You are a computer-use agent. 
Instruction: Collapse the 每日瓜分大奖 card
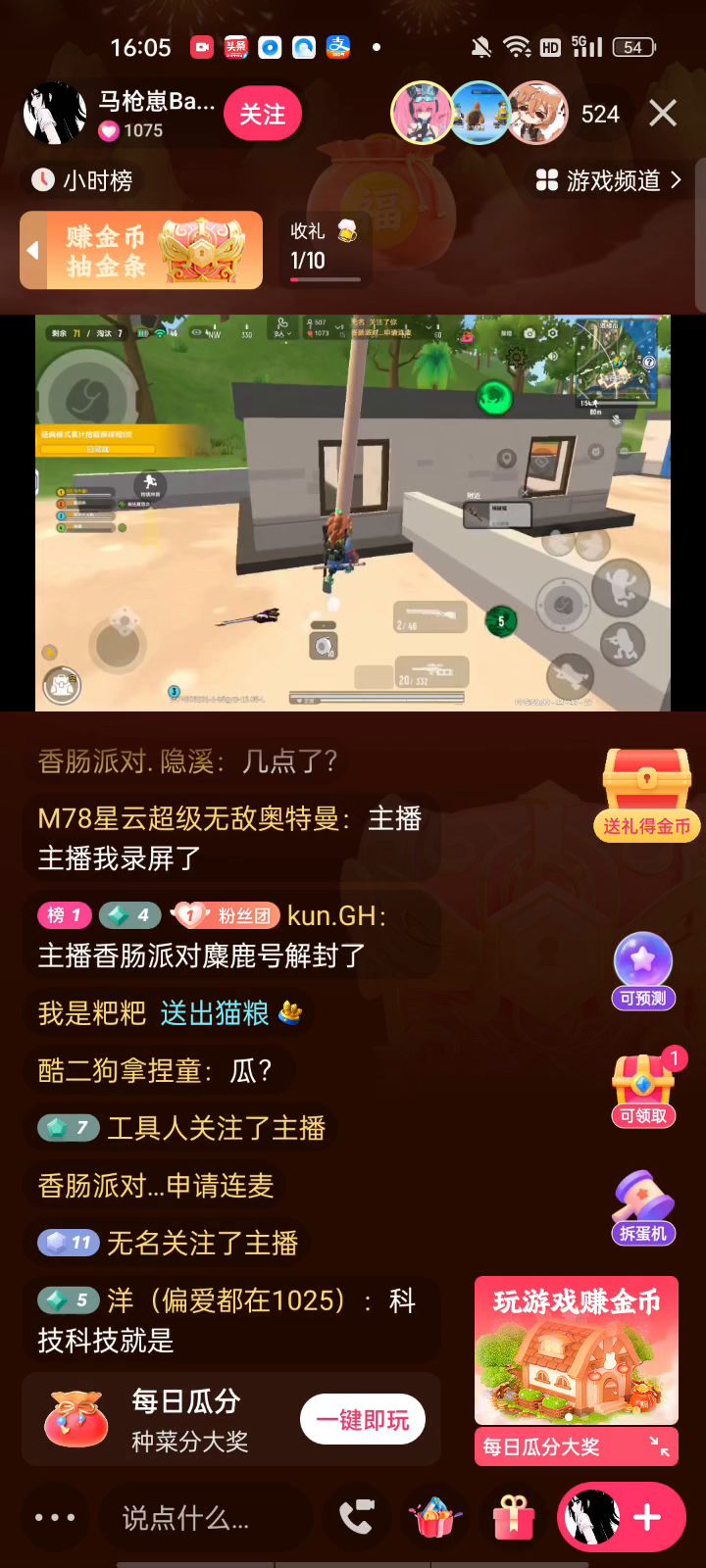click(659, 1446)
